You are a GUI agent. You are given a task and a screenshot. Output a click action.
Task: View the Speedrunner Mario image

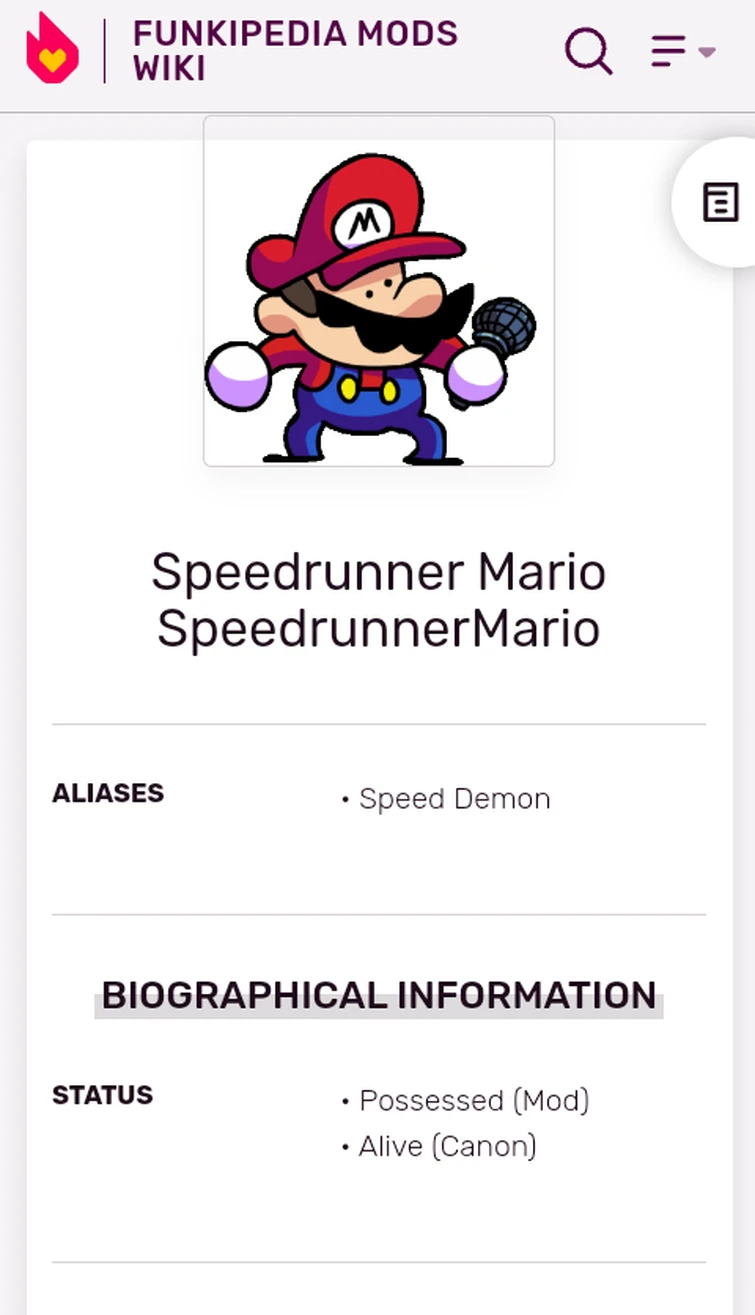coord(378,291)
